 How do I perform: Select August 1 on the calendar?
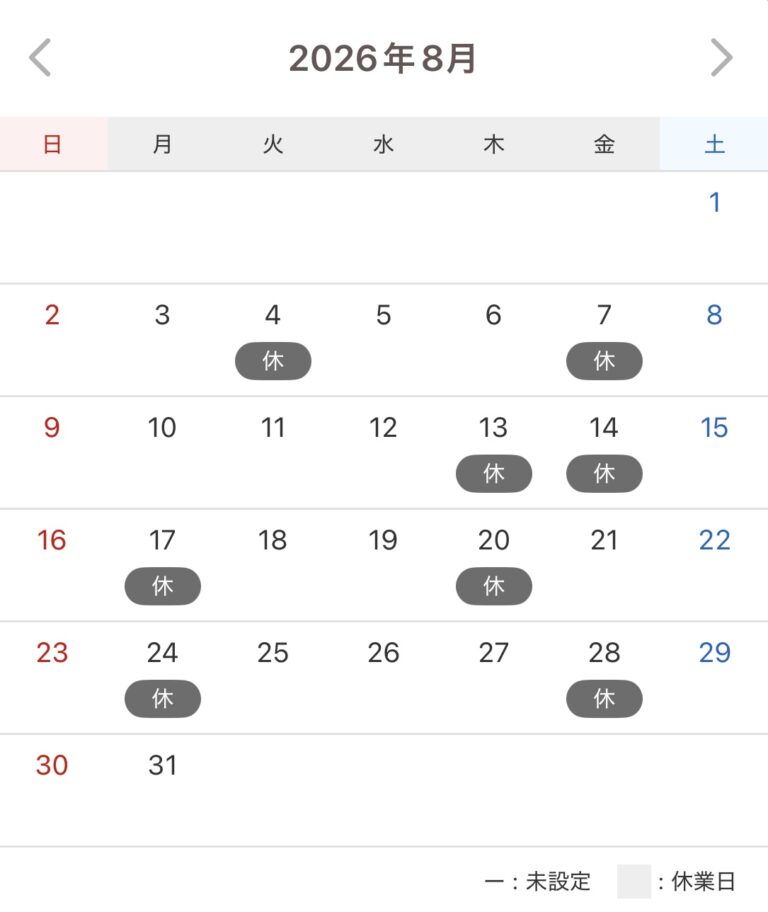pos(714,227)
